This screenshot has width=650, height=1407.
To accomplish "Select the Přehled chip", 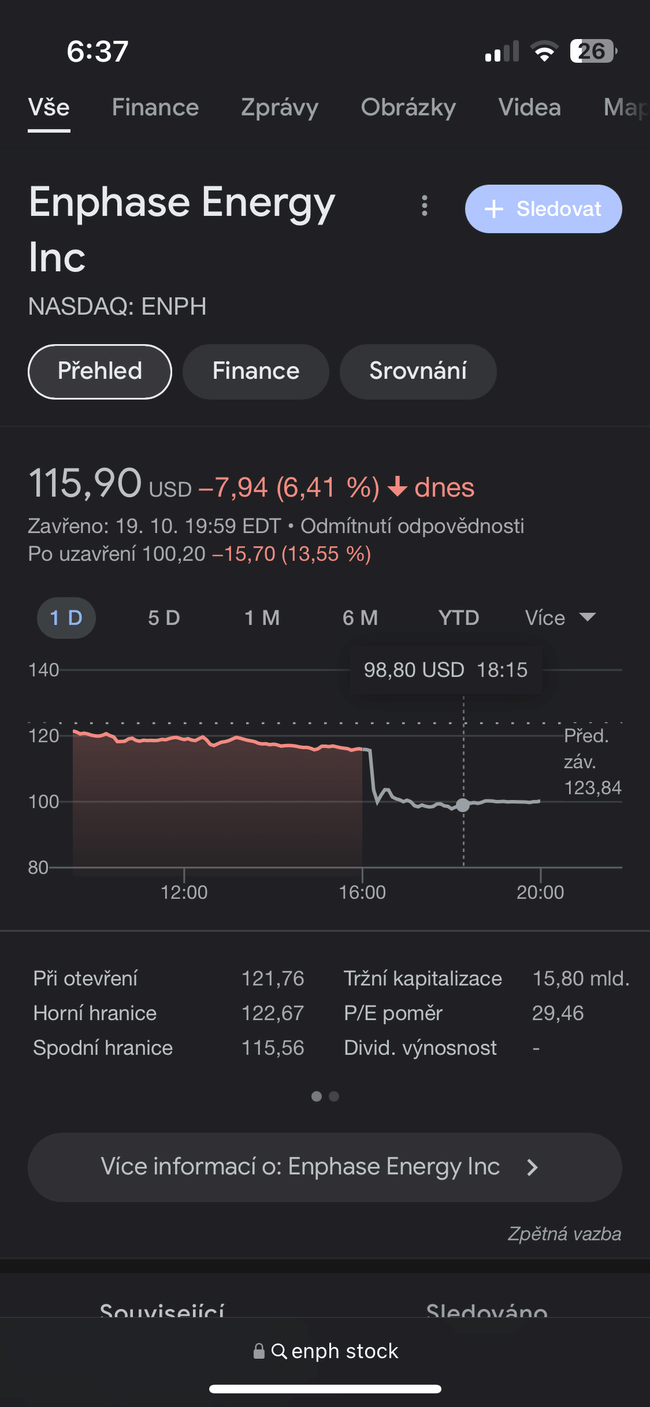I will tap(100, 371).
